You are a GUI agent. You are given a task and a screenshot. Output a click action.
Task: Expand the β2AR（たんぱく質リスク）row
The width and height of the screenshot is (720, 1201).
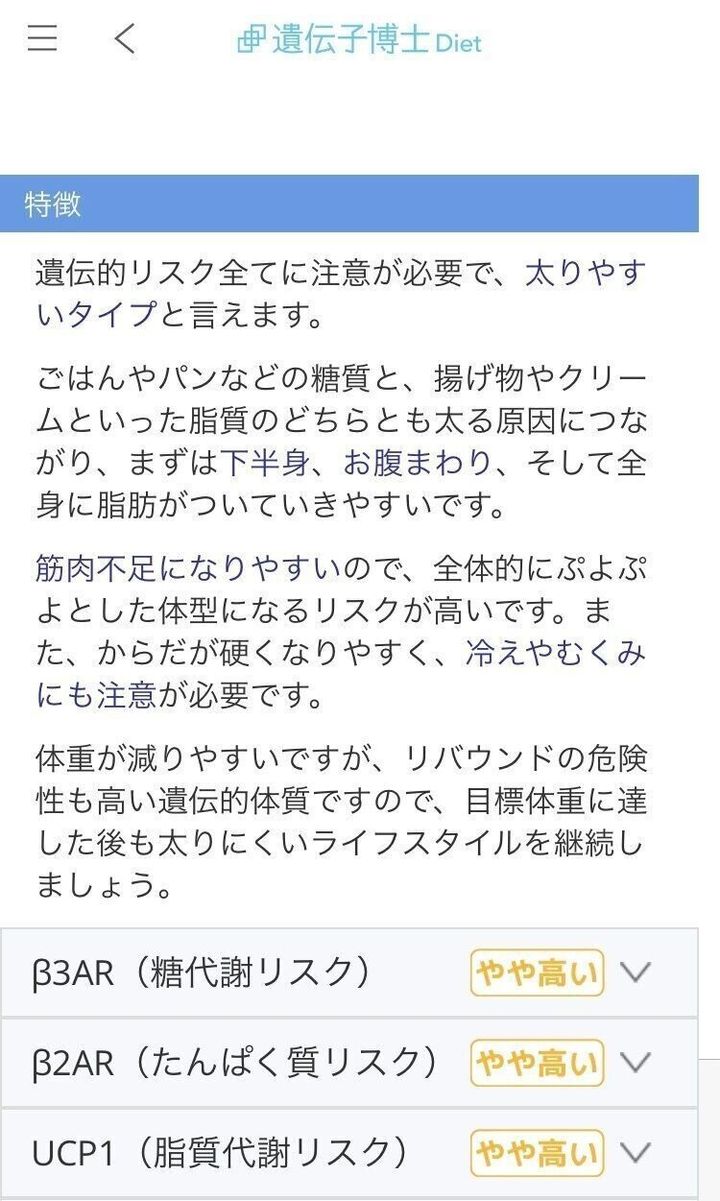[x=635, y=1062]
